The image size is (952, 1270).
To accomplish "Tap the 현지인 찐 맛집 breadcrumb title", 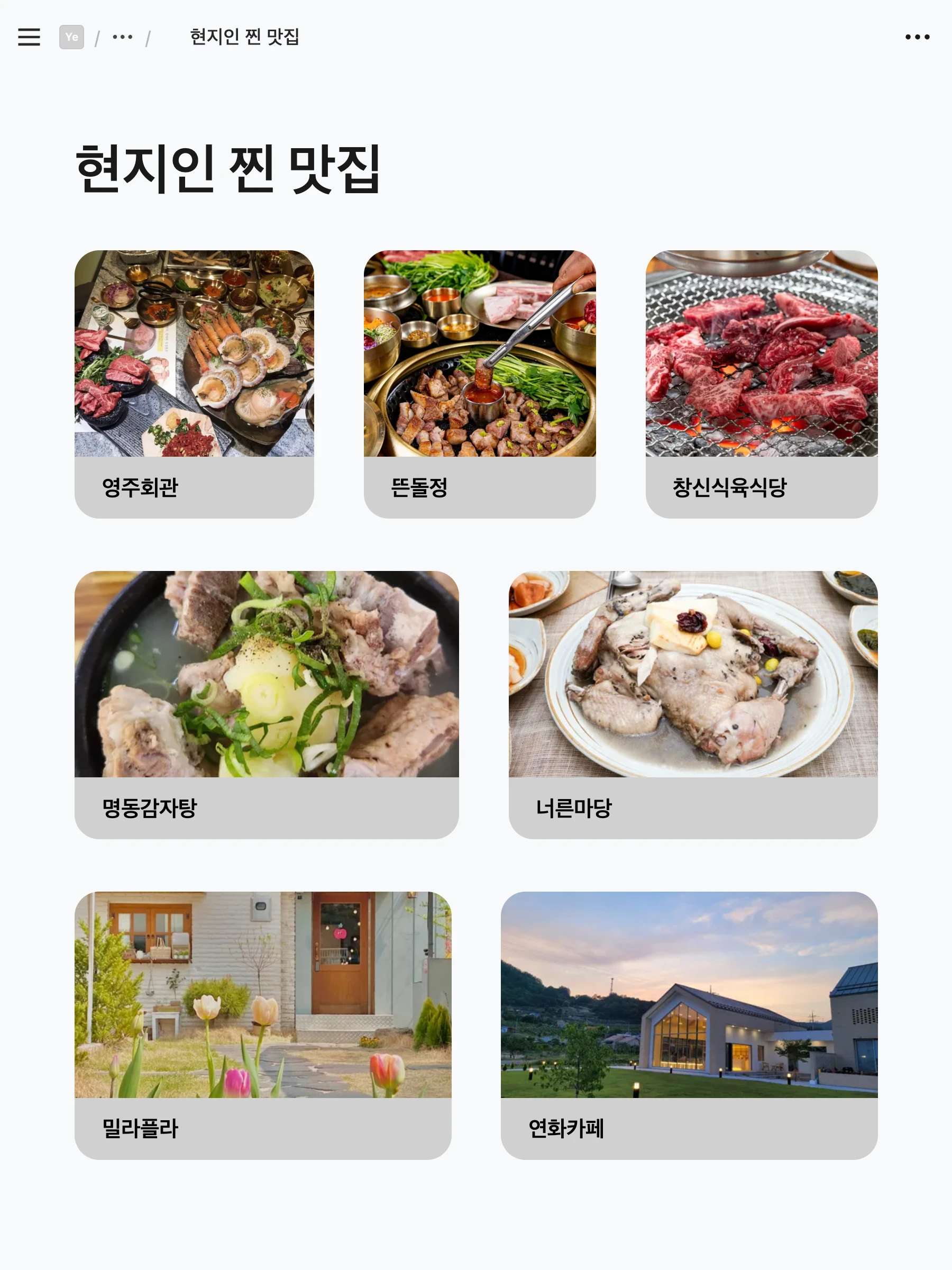I will (244, 37).
